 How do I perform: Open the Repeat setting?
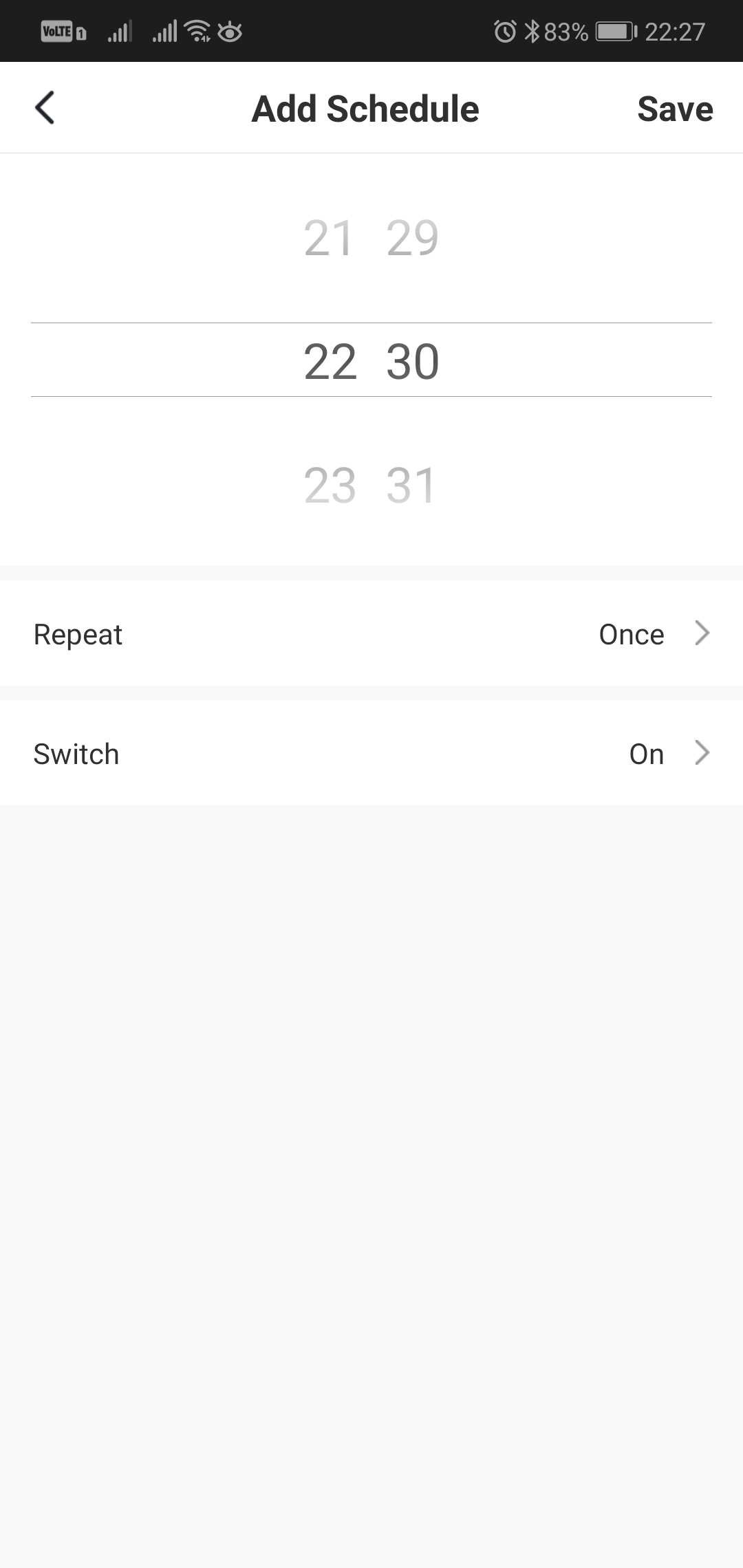point(371,633)
